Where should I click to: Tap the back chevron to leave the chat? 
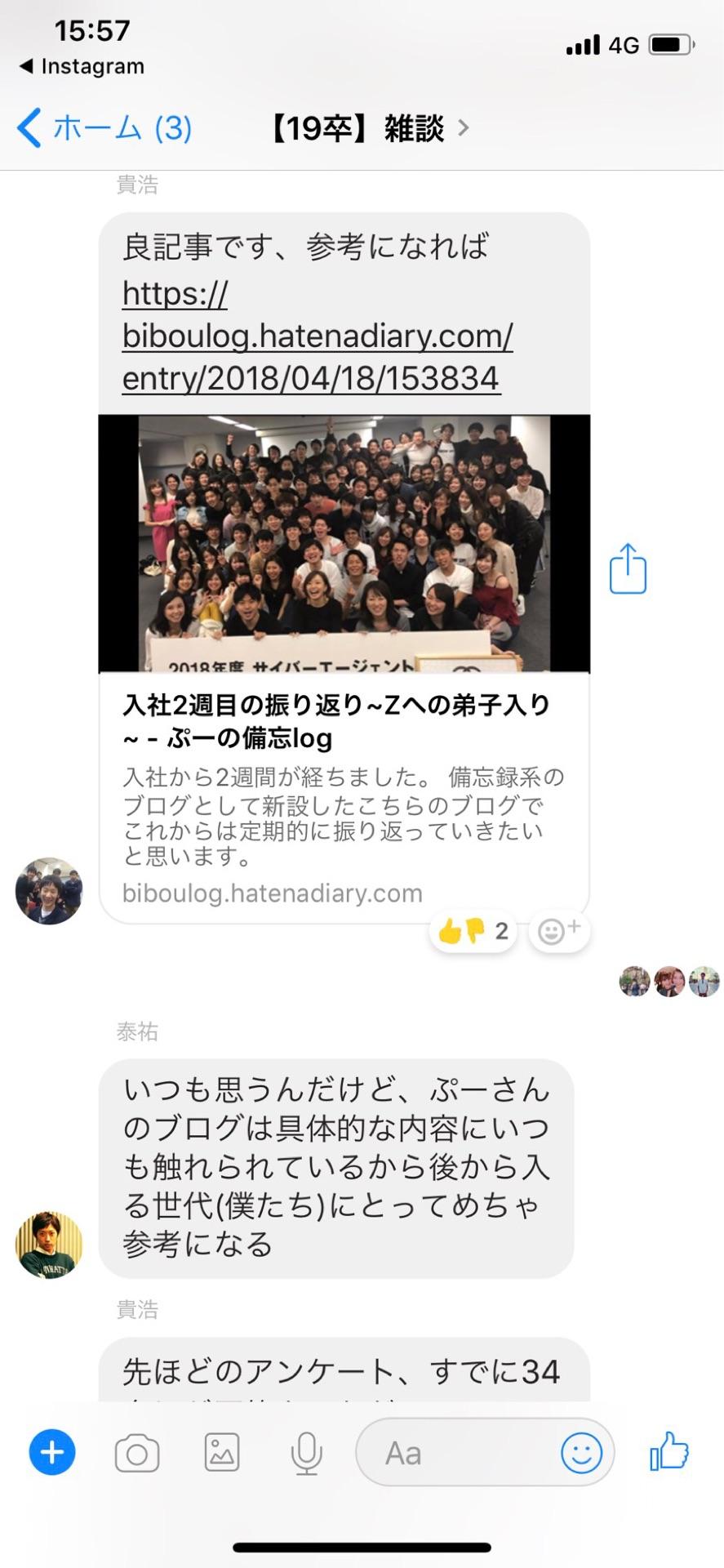[x=29, y=128]
